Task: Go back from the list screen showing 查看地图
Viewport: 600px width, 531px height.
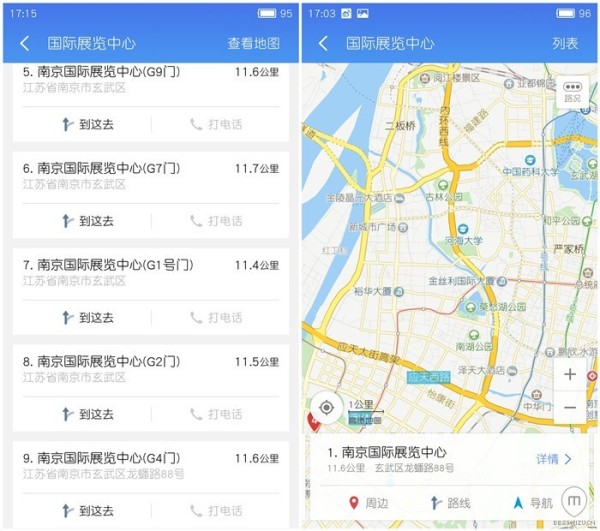Action: click(25, 44)
